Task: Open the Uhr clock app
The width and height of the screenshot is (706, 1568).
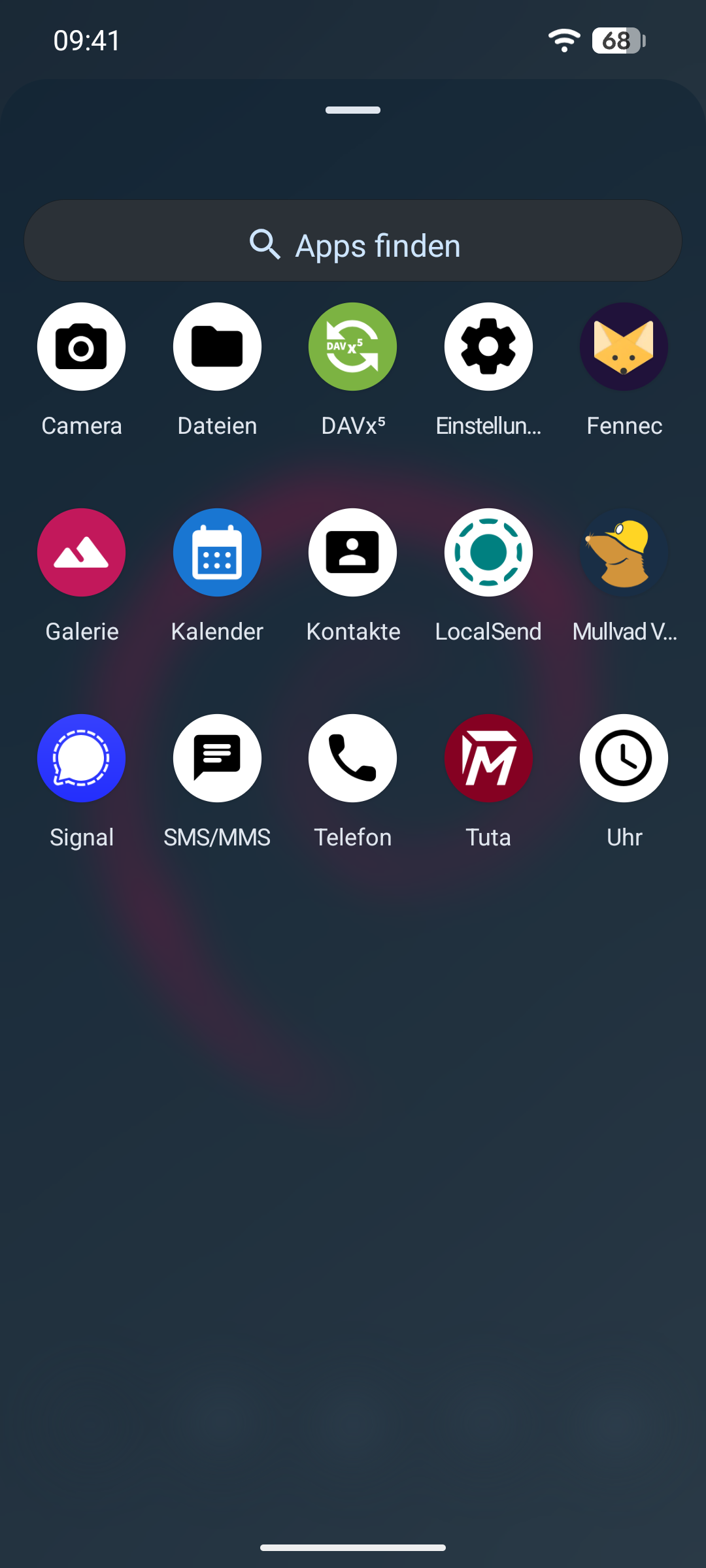Action: click(624, 759)
